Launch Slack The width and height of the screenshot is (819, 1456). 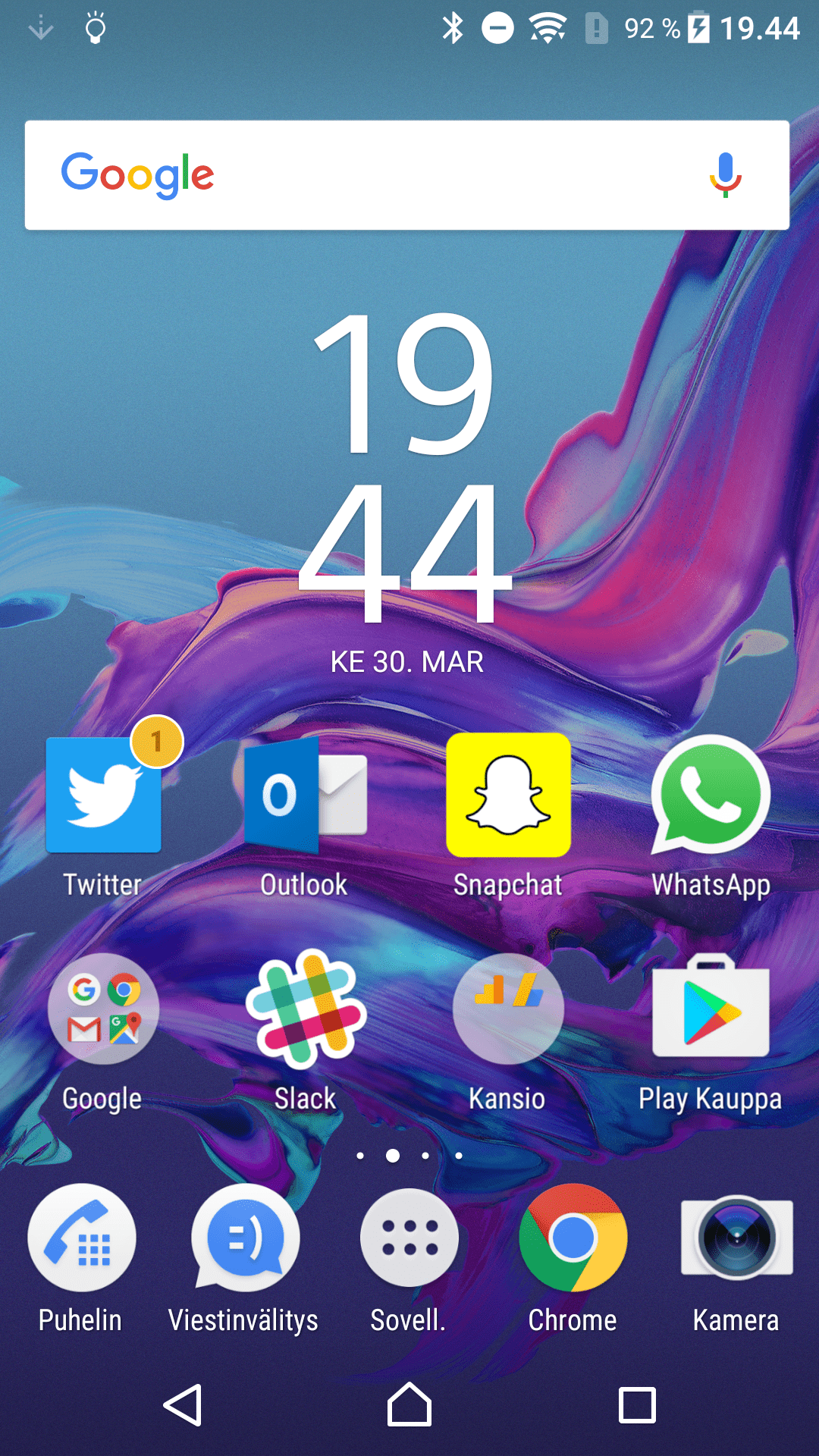coord(306,1007)
